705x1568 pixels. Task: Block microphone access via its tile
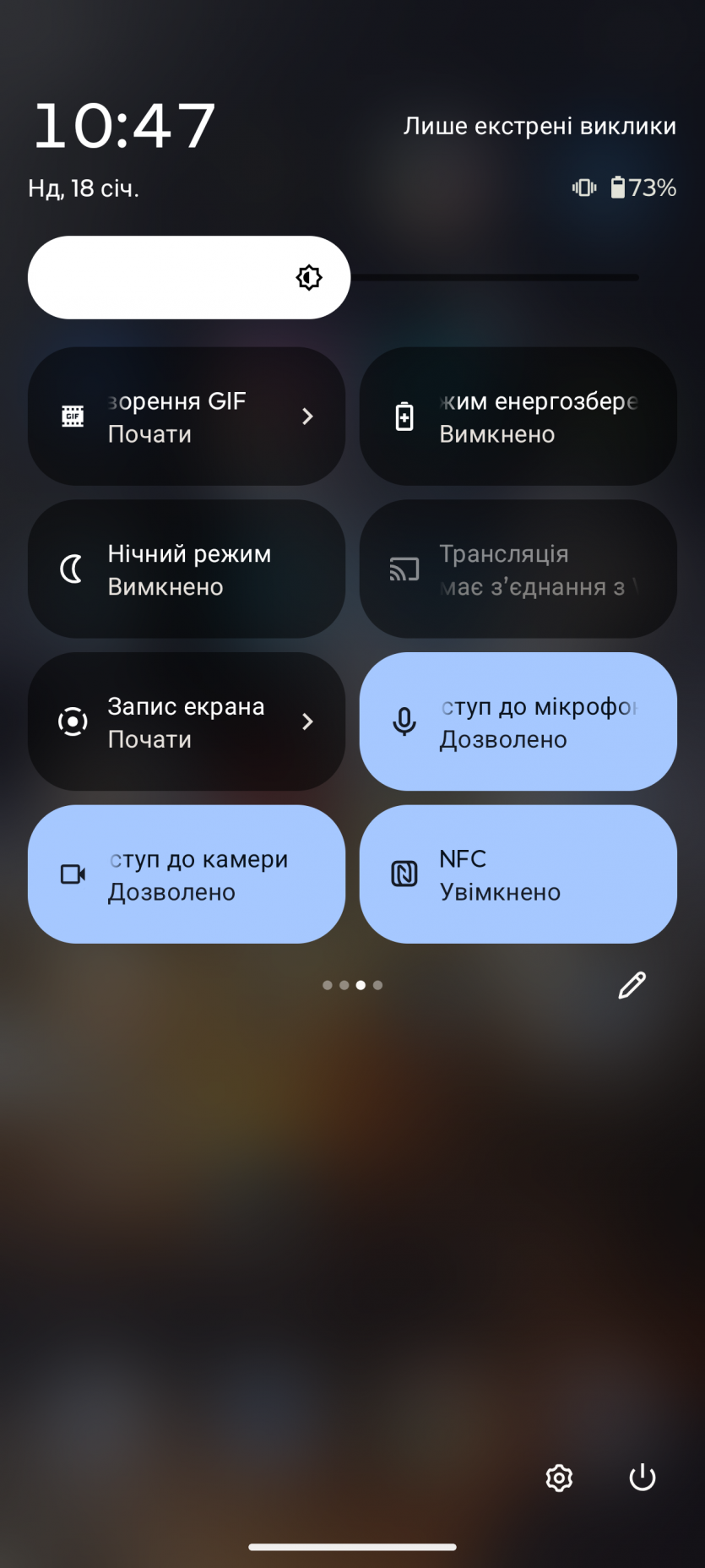pyautogui.click(x=518, y=722)
